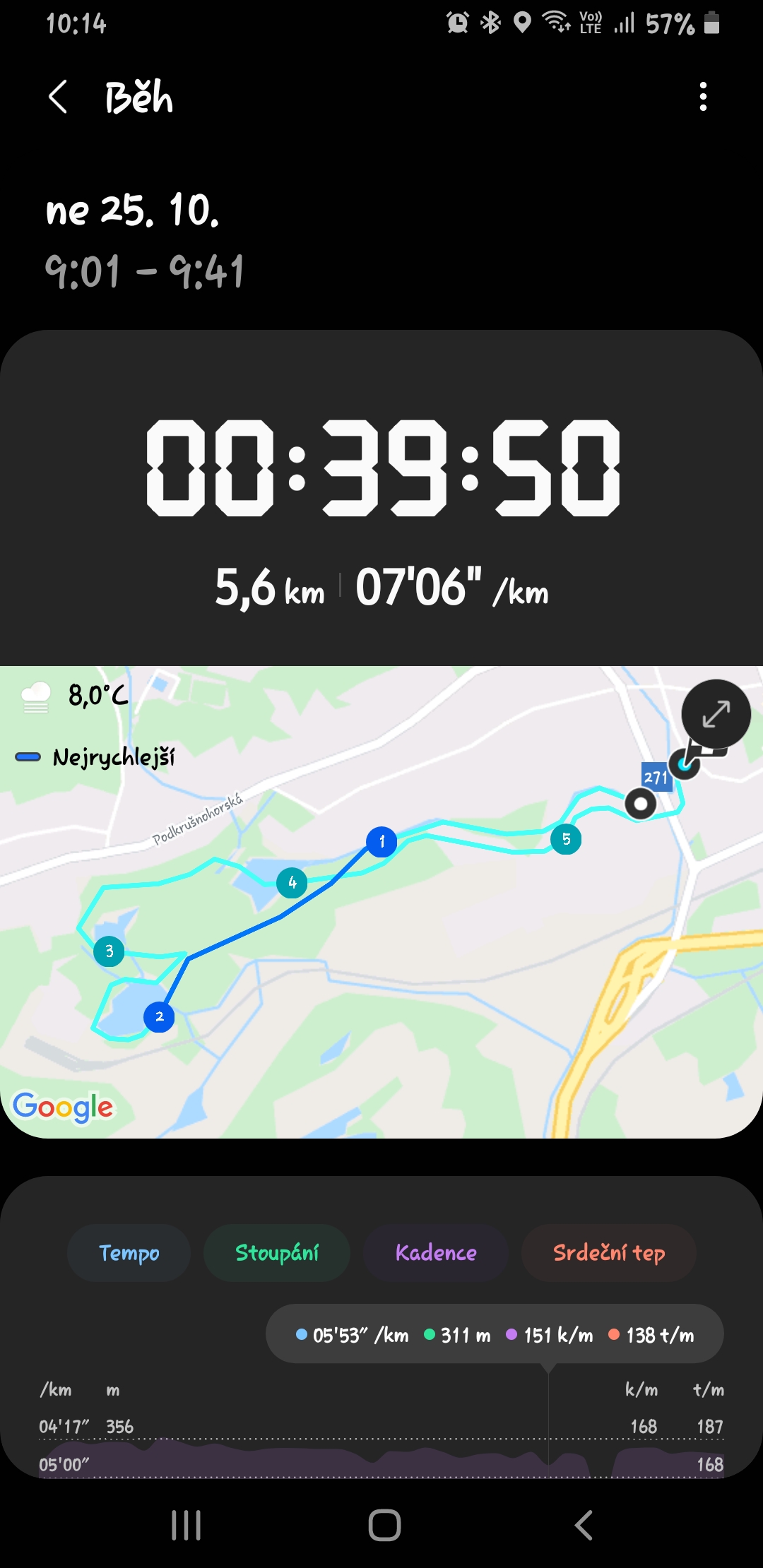Open the running route map
The height and width of the screenshot is (1568, 763).
pos(381,954)
